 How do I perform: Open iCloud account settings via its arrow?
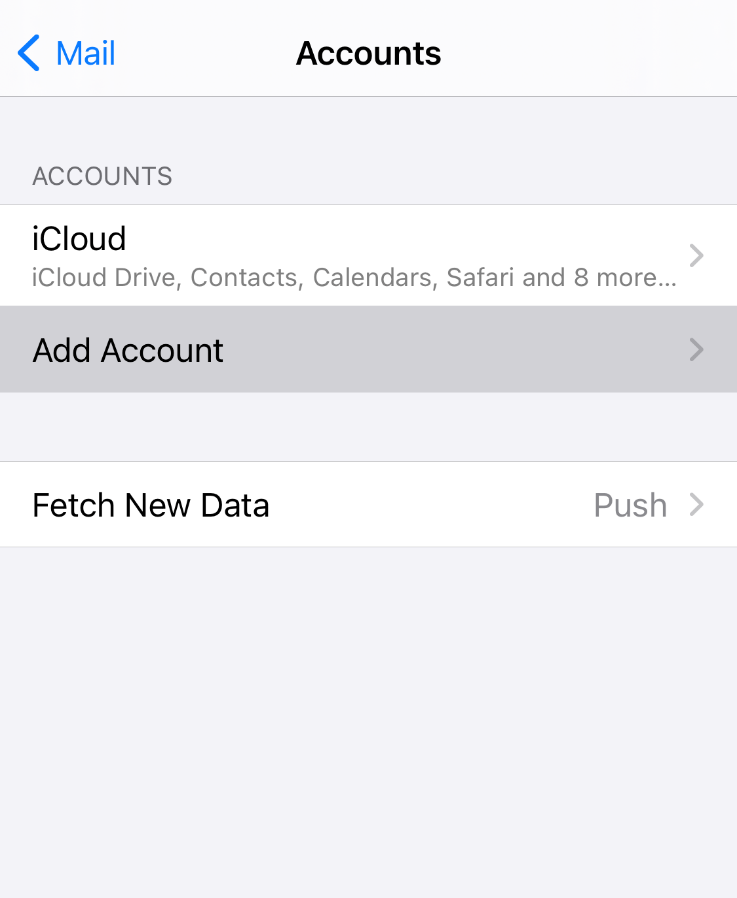(697, 256)
